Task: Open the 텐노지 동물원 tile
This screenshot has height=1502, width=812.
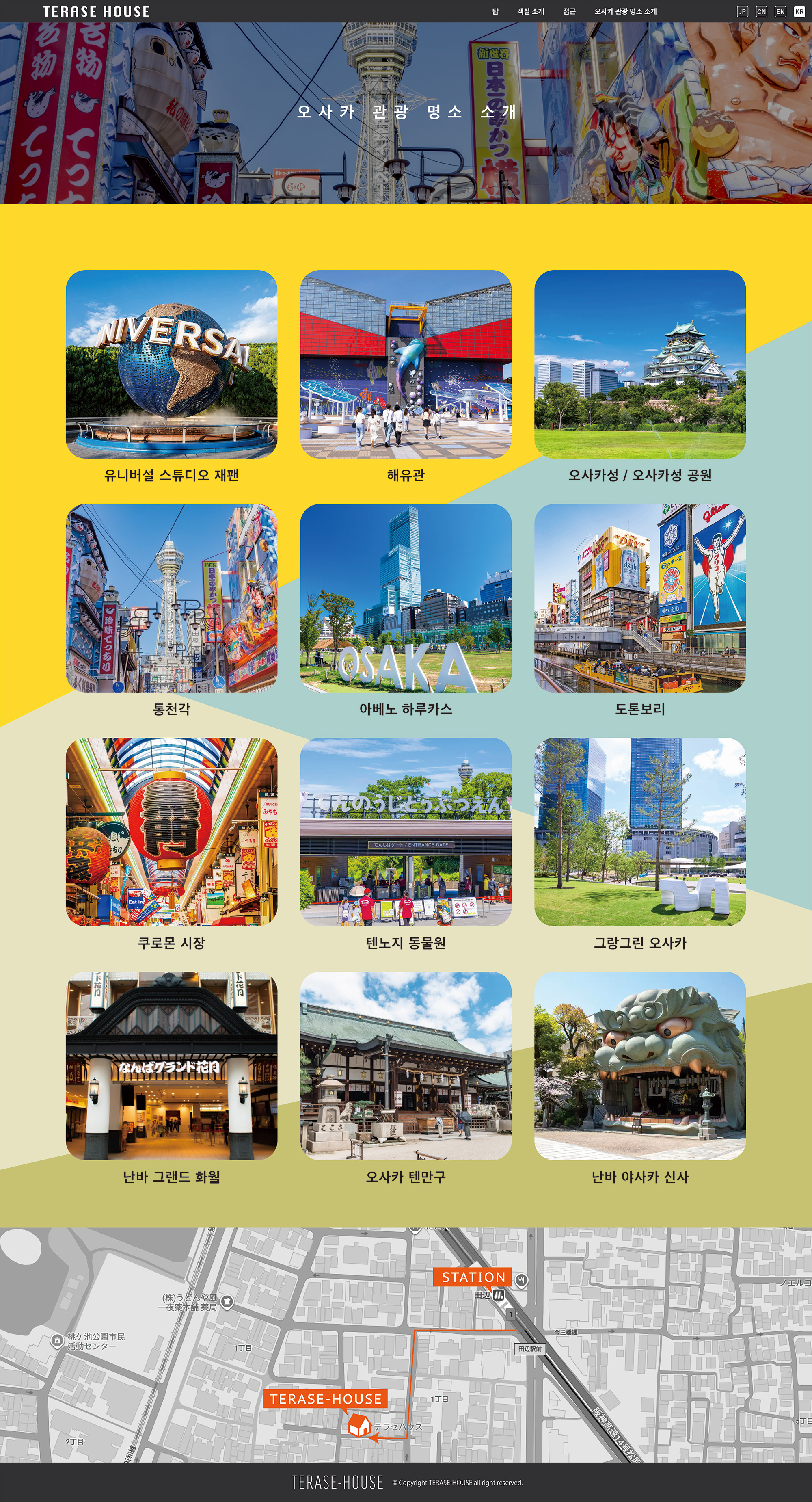Action: (x=406, y=831)
